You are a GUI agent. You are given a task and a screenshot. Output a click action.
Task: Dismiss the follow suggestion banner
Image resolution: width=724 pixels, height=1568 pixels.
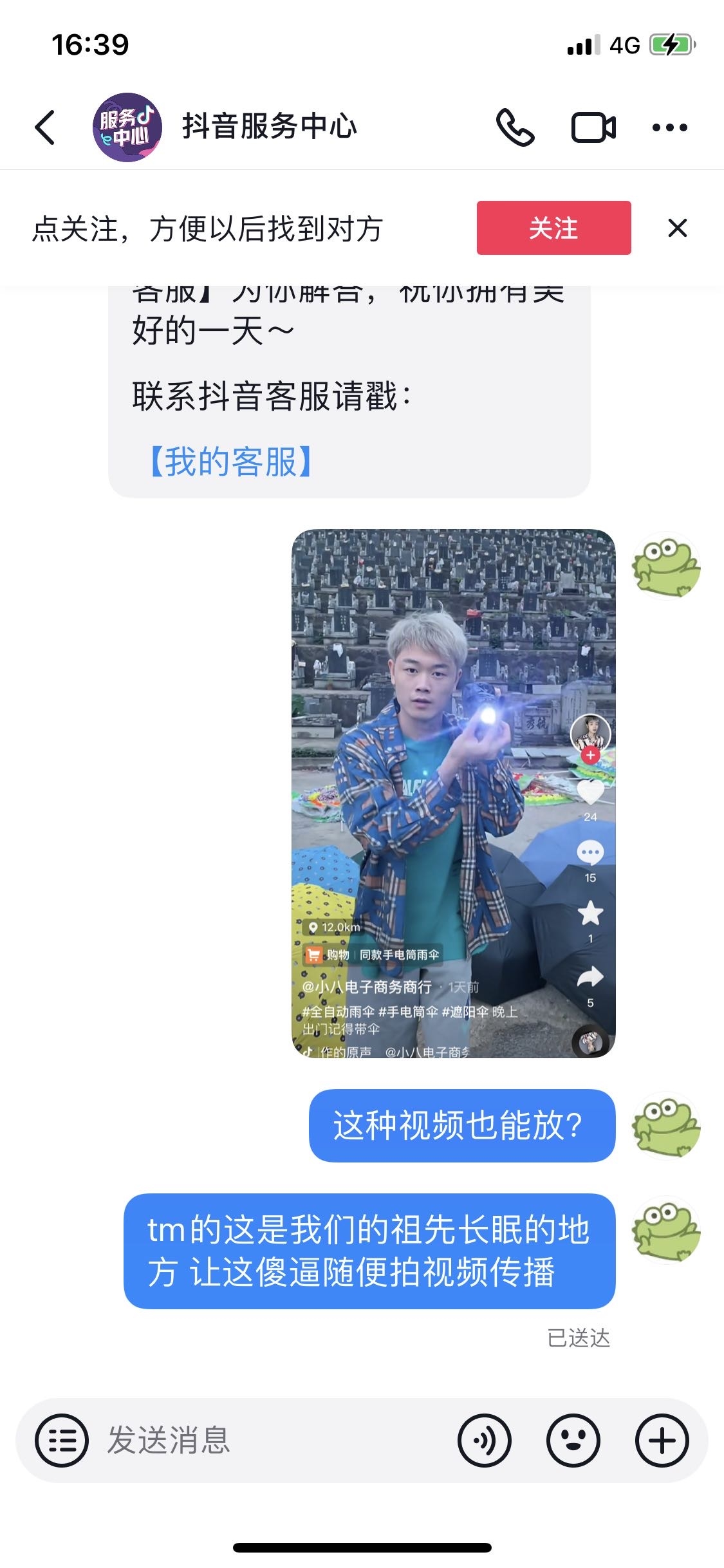(x=677, y=228)
